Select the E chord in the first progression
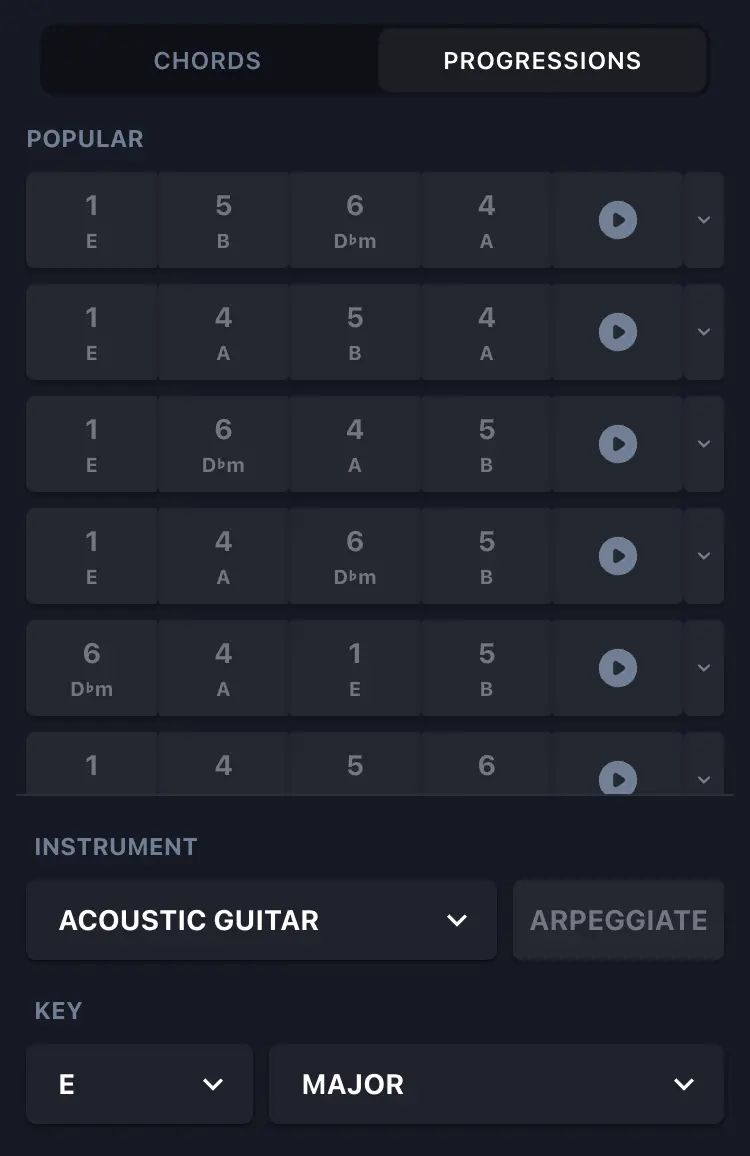This screenshot has width=750, height=1156. click(x=91, y=220)
